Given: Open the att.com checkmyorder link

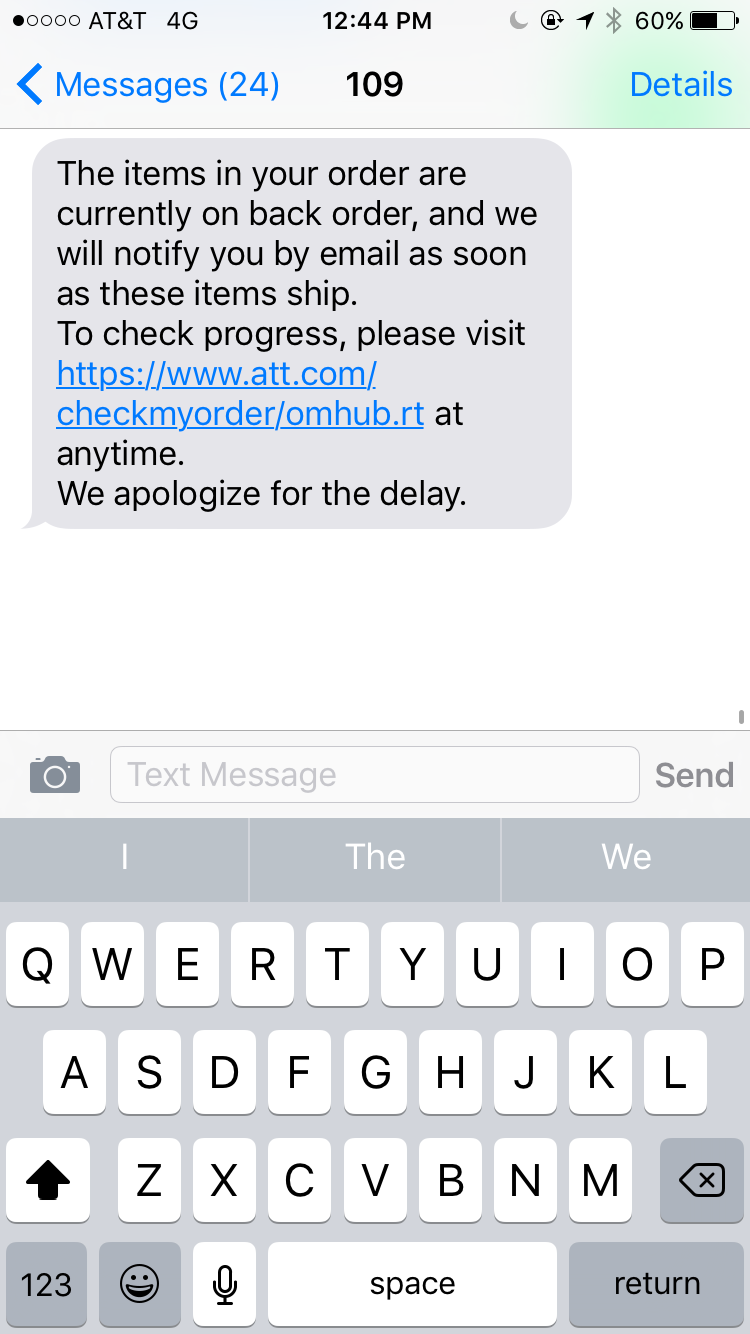Looking at the screenshot, I should point(240,394).
